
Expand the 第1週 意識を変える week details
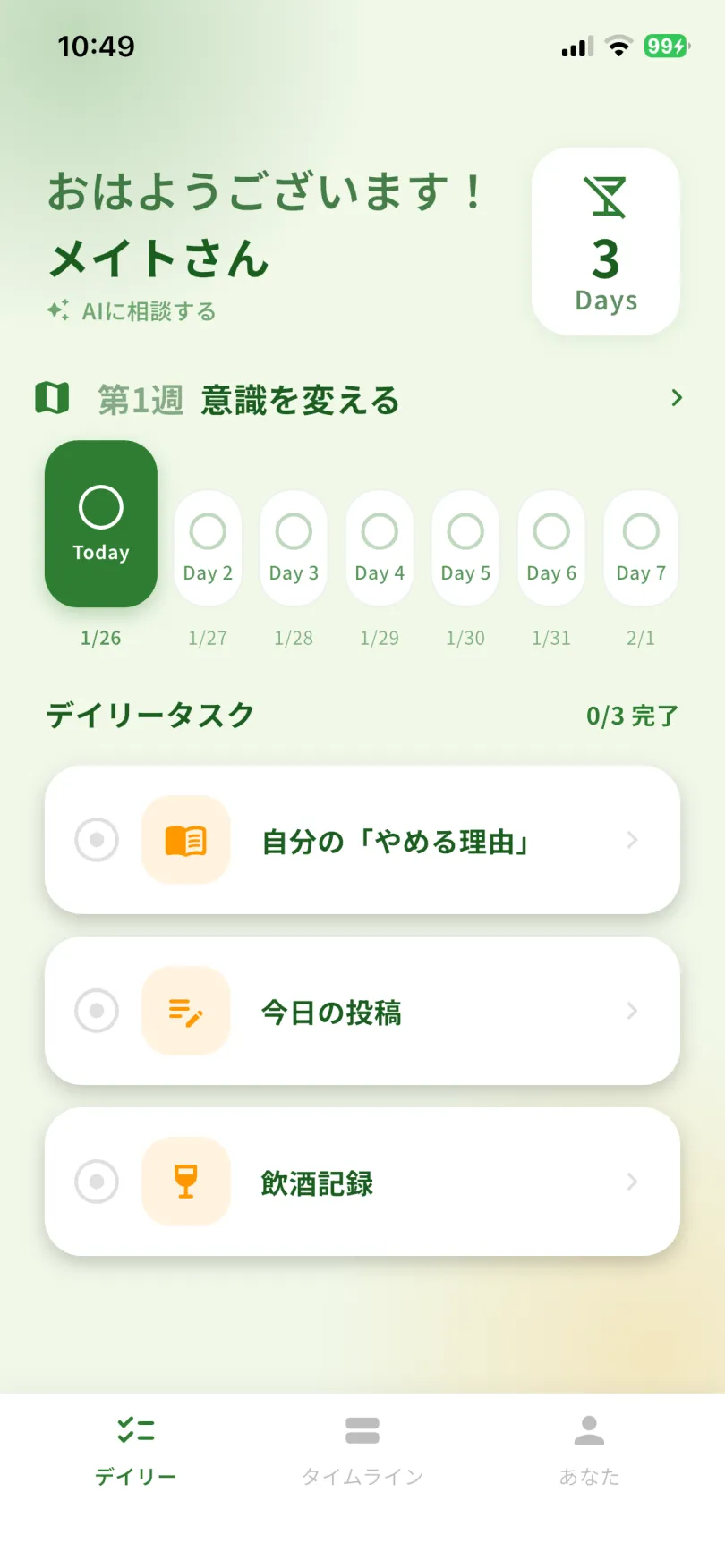pyautogui.click(x=677, y=397)
